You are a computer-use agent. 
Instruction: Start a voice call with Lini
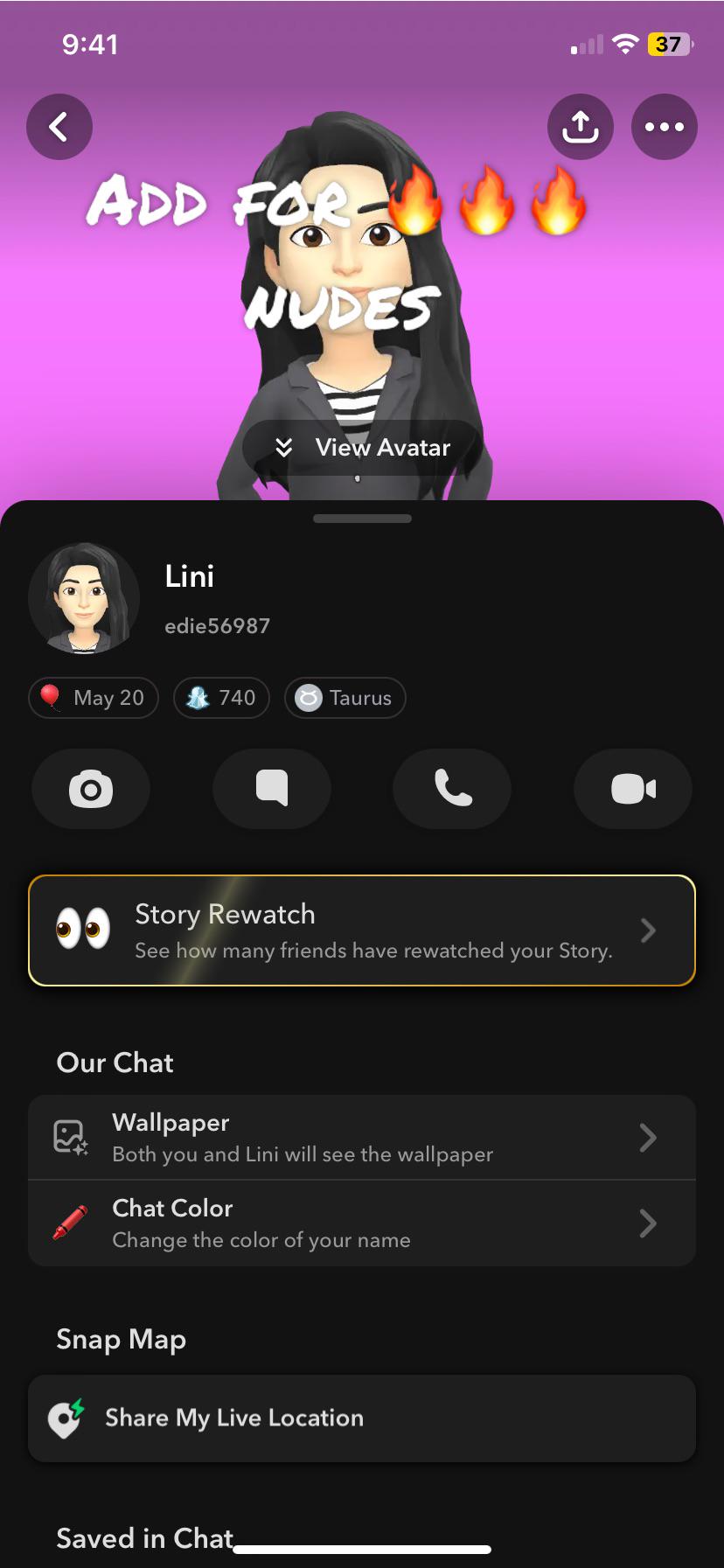point(452,790)
